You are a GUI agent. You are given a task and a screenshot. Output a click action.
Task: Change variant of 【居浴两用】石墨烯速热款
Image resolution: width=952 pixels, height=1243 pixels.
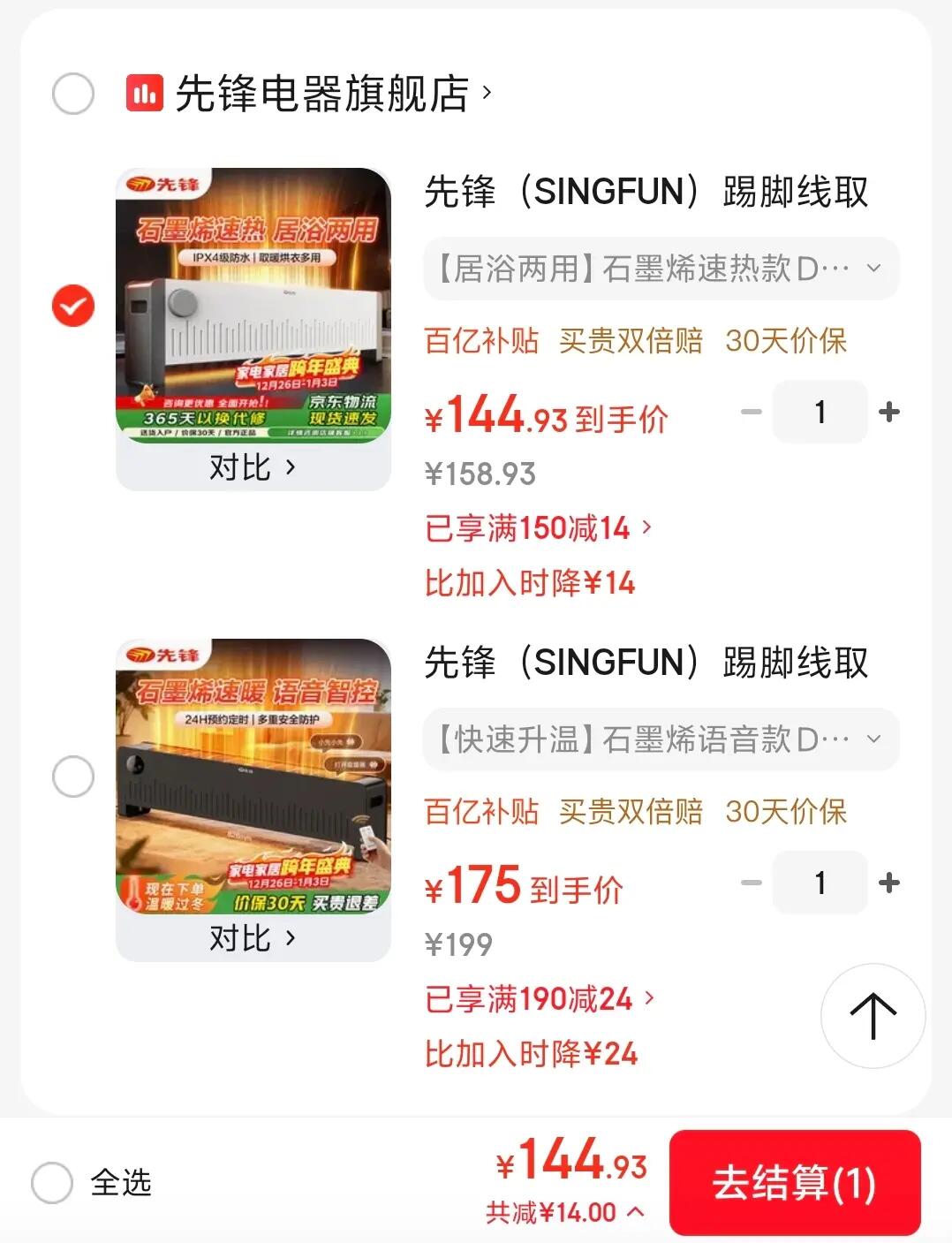click(661, 269)
